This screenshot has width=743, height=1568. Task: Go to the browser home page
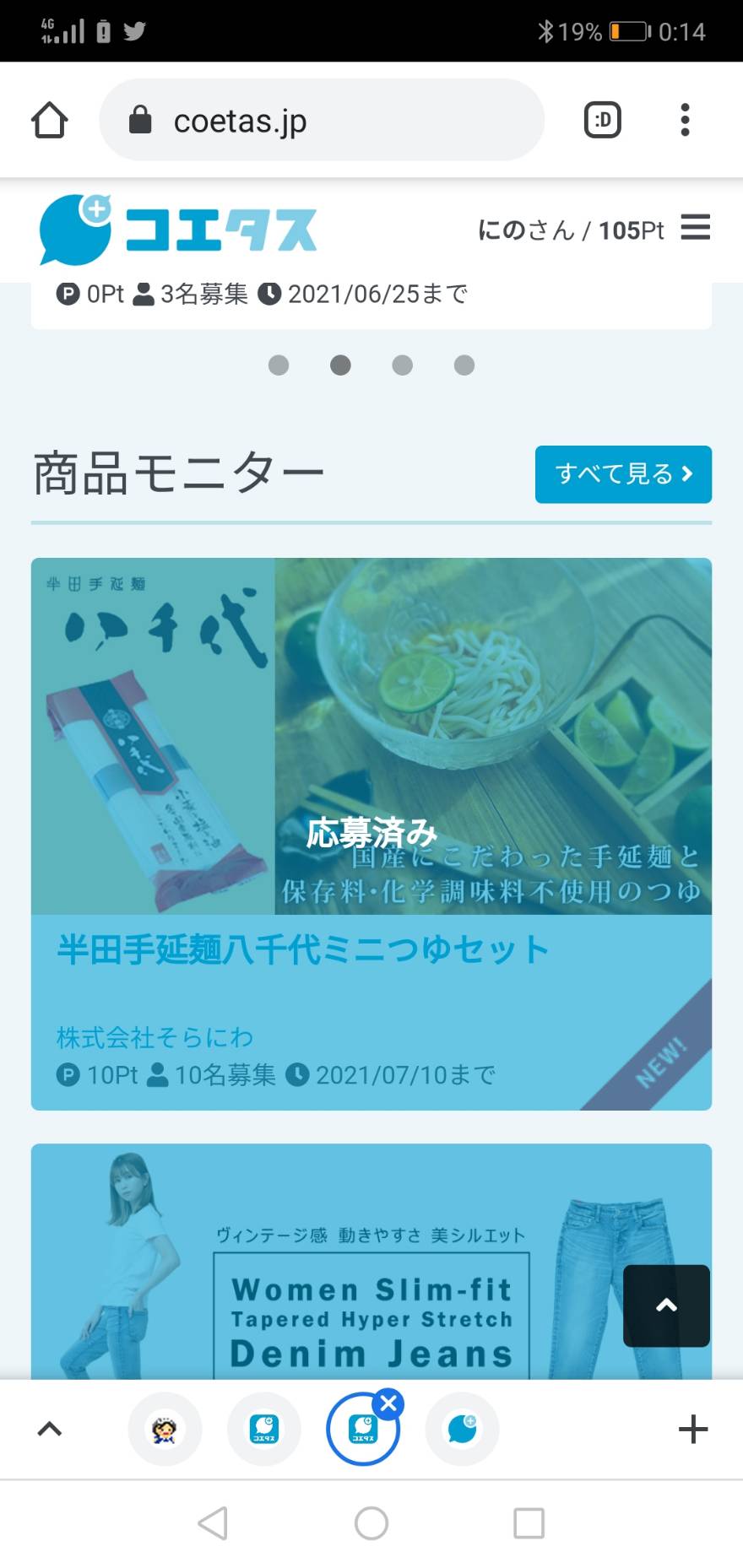tap(49, 120)
